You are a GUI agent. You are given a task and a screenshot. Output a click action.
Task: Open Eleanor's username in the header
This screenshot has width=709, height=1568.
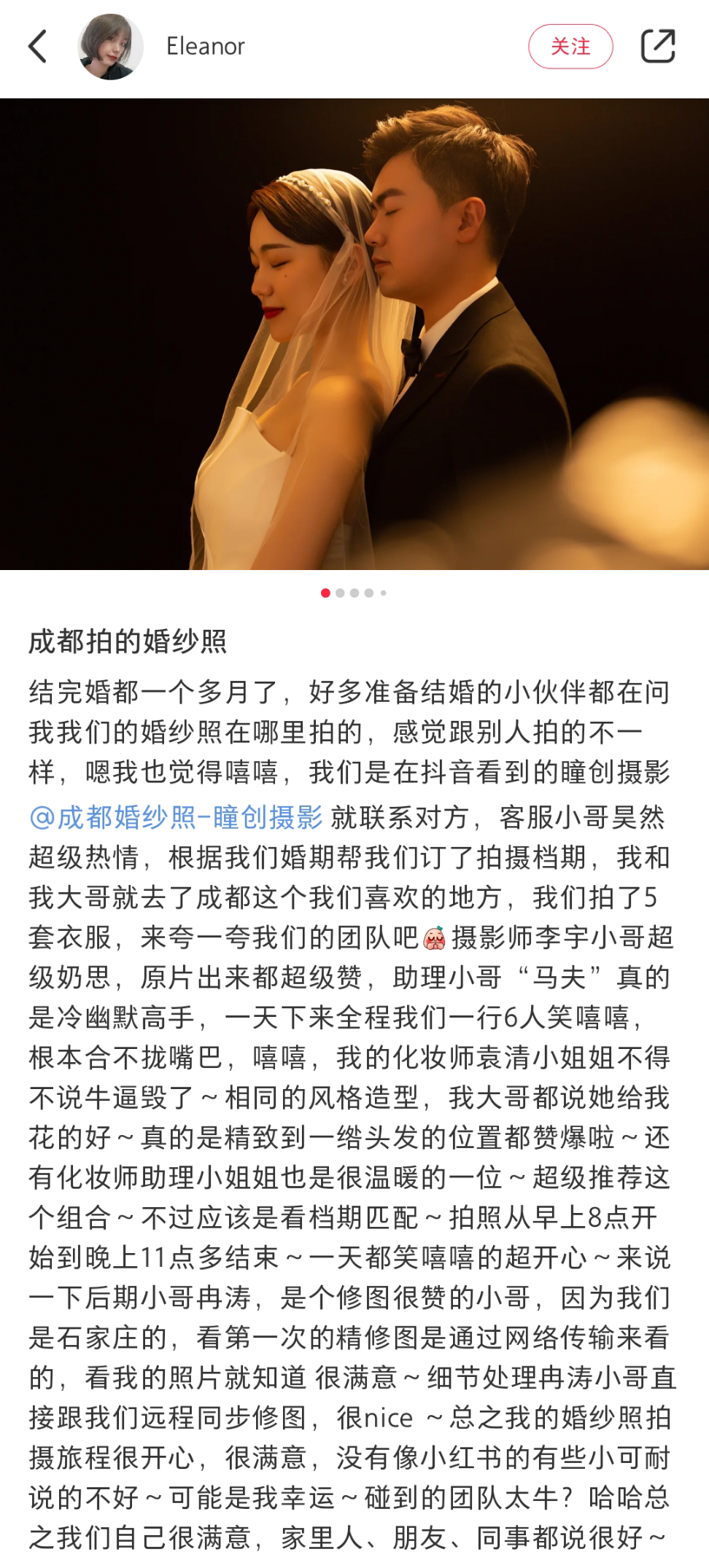point(205,47)
